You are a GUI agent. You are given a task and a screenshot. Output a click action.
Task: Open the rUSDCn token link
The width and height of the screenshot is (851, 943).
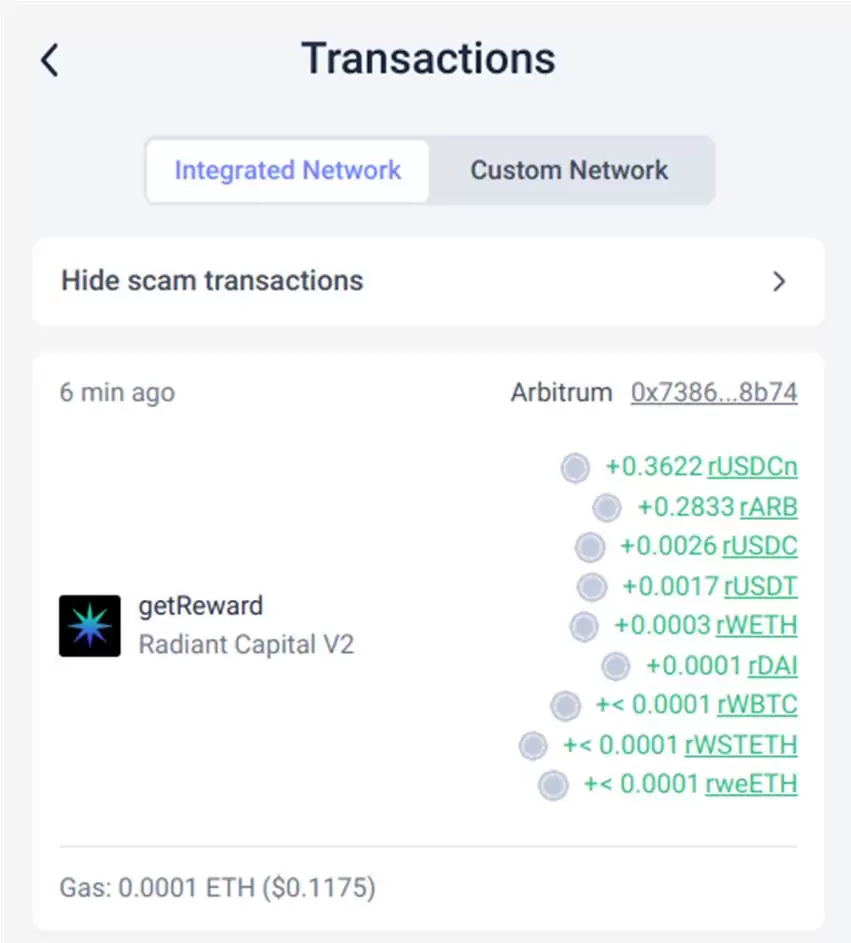(x=752, y=467)
